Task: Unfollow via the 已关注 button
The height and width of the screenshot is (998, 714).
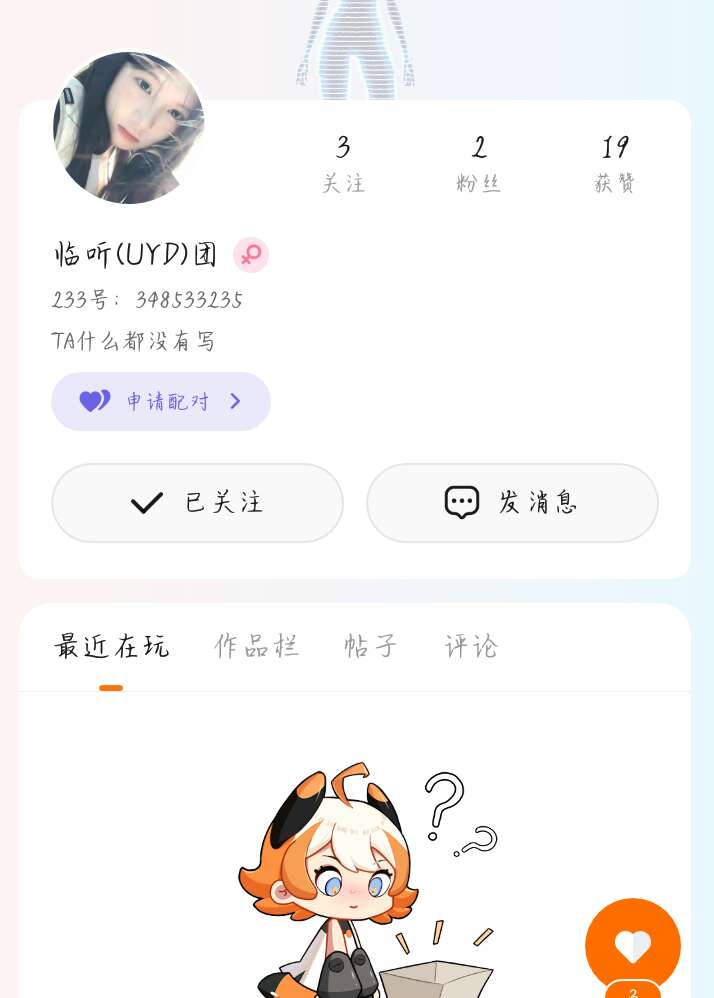Action: 197,502
